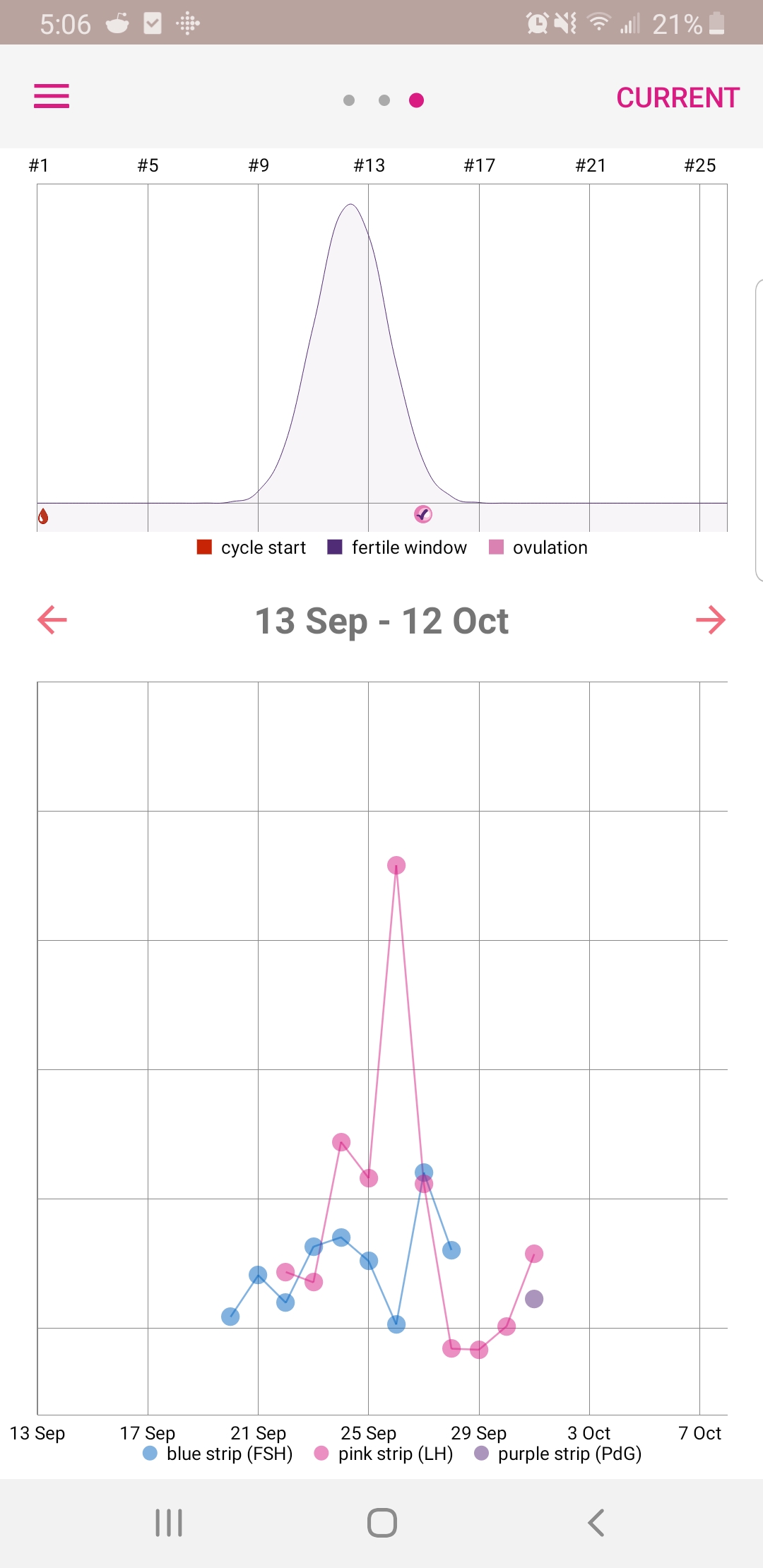763x1568 pixels.
Task: Tap the CURRENT button
Action: (x=677, y=98)
